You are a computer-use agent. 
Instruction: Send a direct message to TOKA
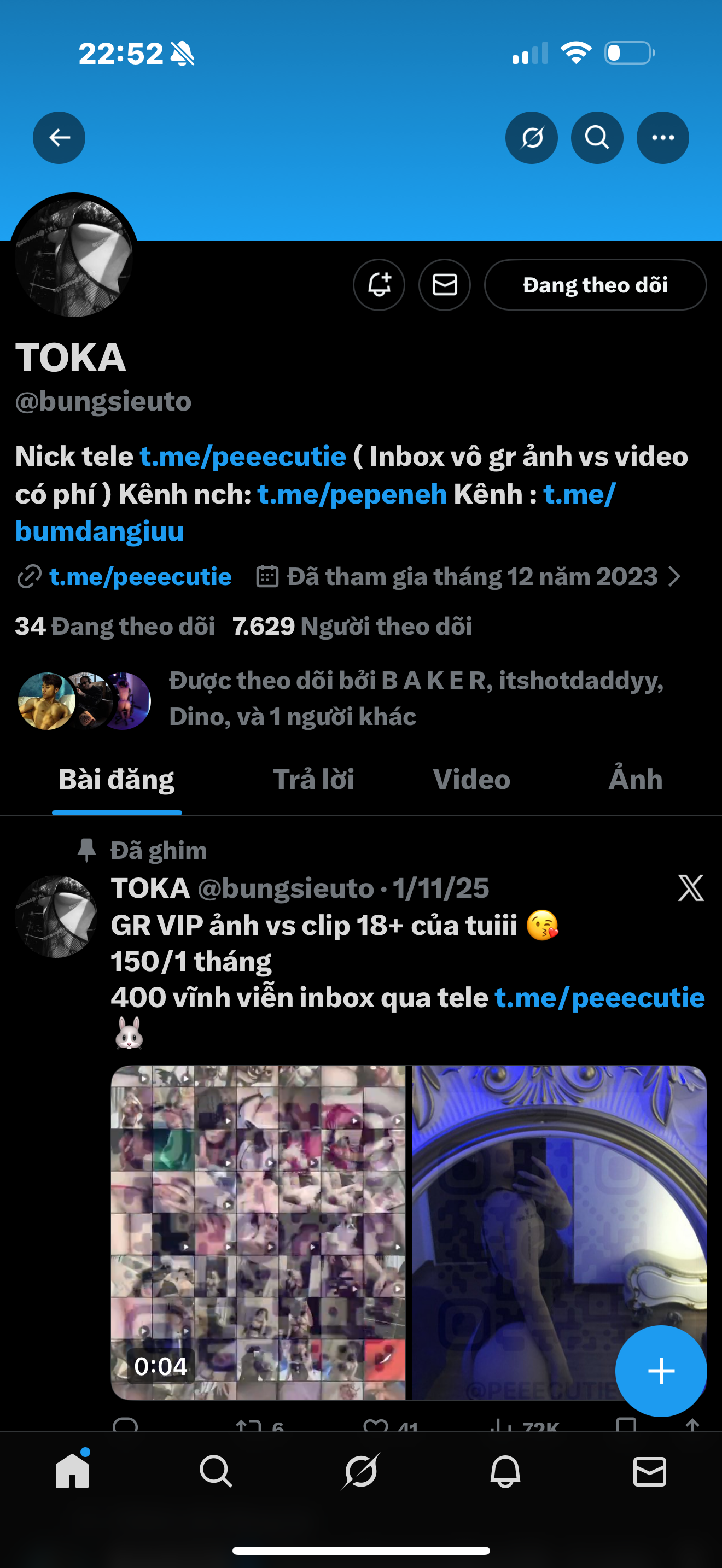click(x=444, y=285)
